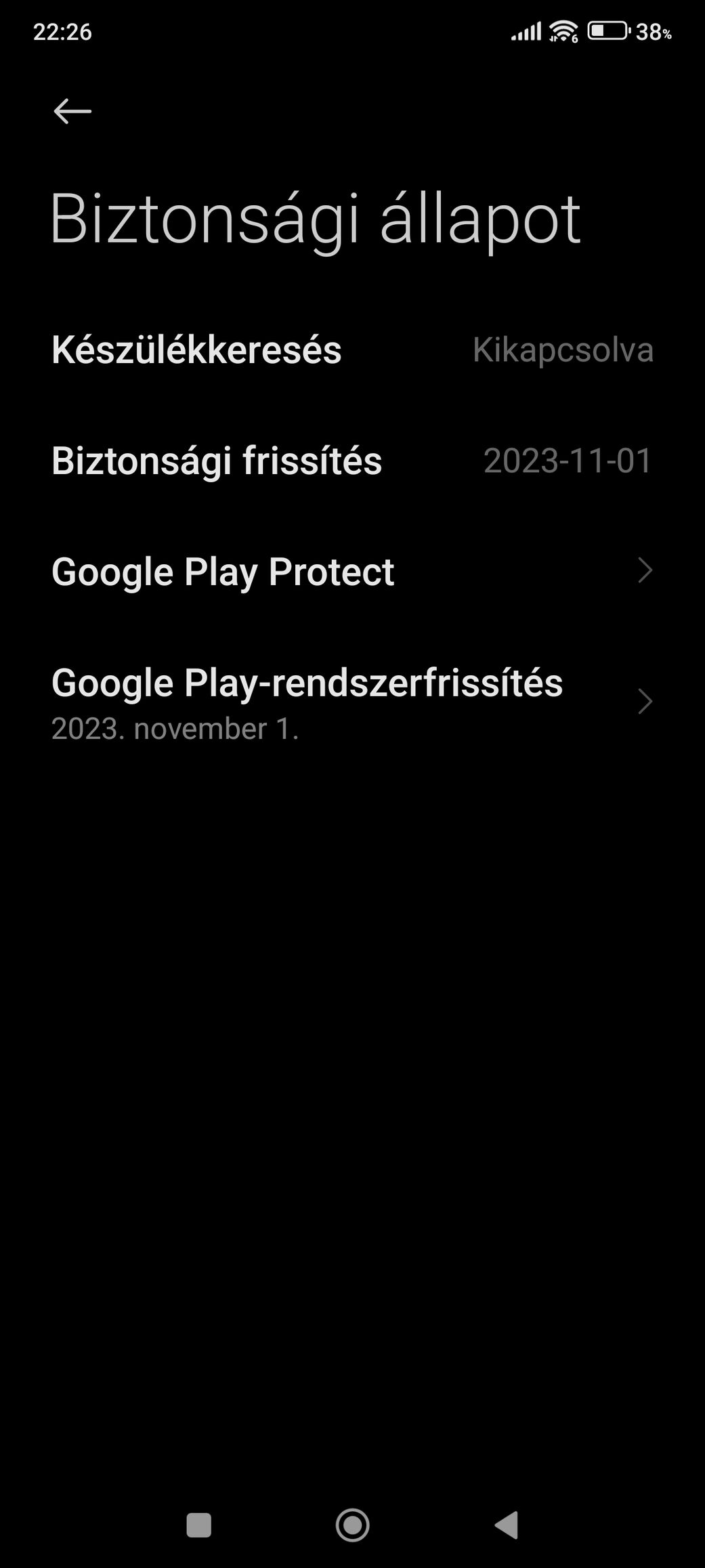The width and height of the screenshot is (705, 1568).
Task: Open recent apps with the square button
Action: coord(198,1525)
